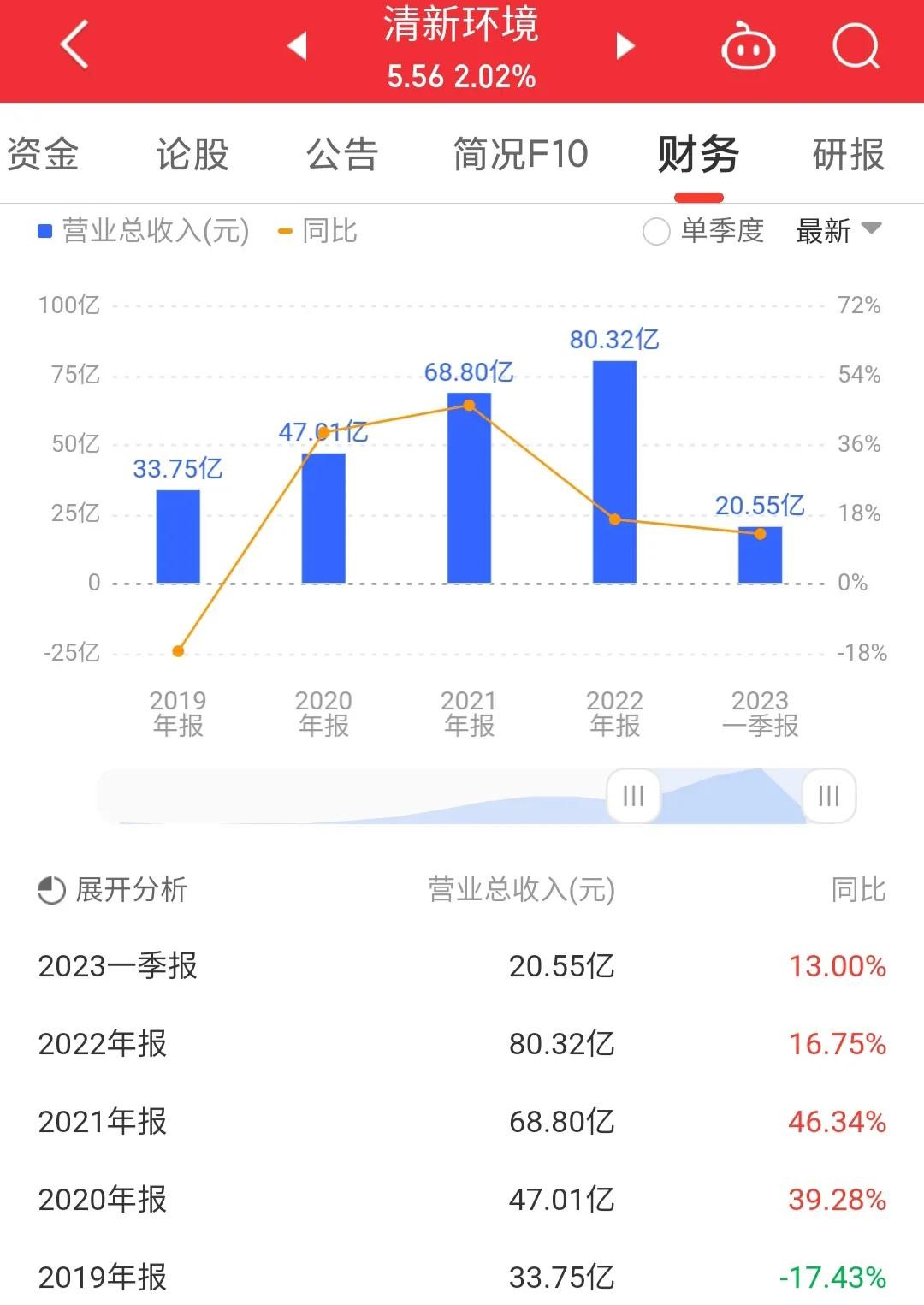Switch to the 资金 tab
924x1305 pixels.
click(43, 155)
